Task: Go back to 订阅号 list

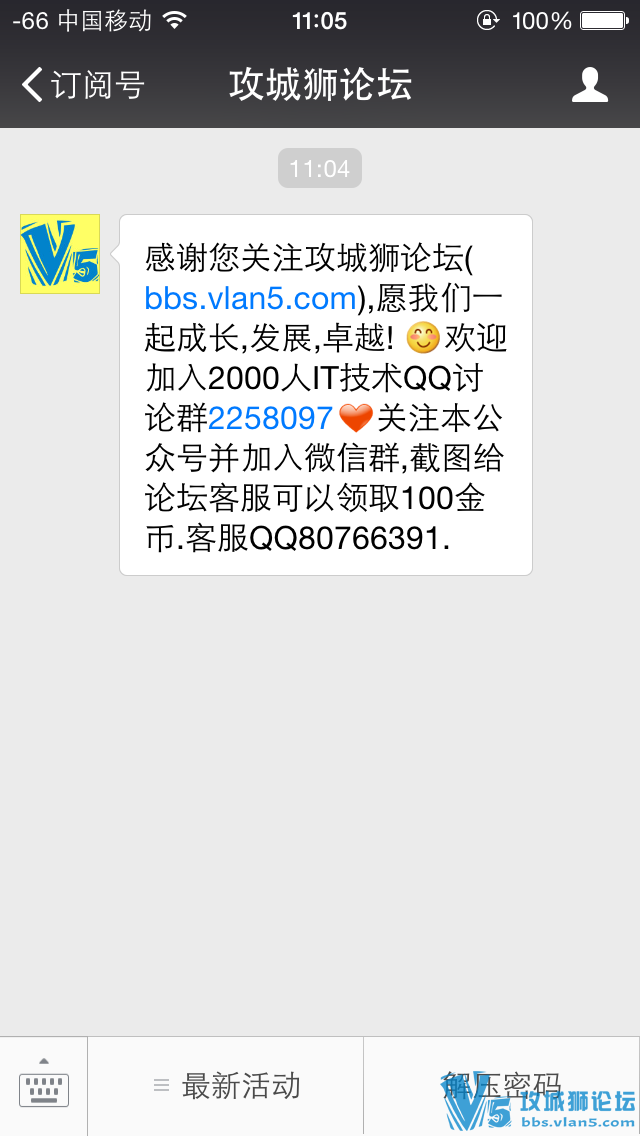Action: [82, 85]
